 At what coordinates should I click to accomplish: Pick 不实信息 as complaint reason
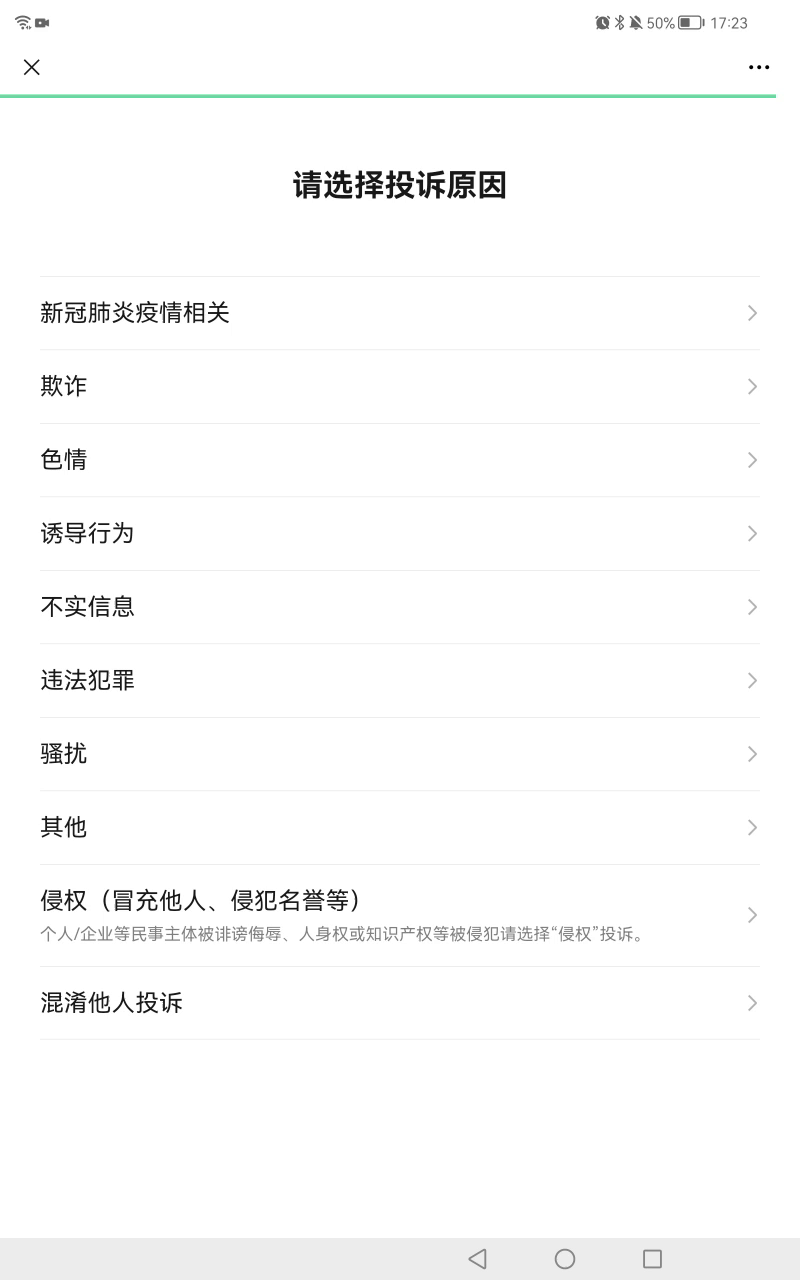[x=400, y=607]
